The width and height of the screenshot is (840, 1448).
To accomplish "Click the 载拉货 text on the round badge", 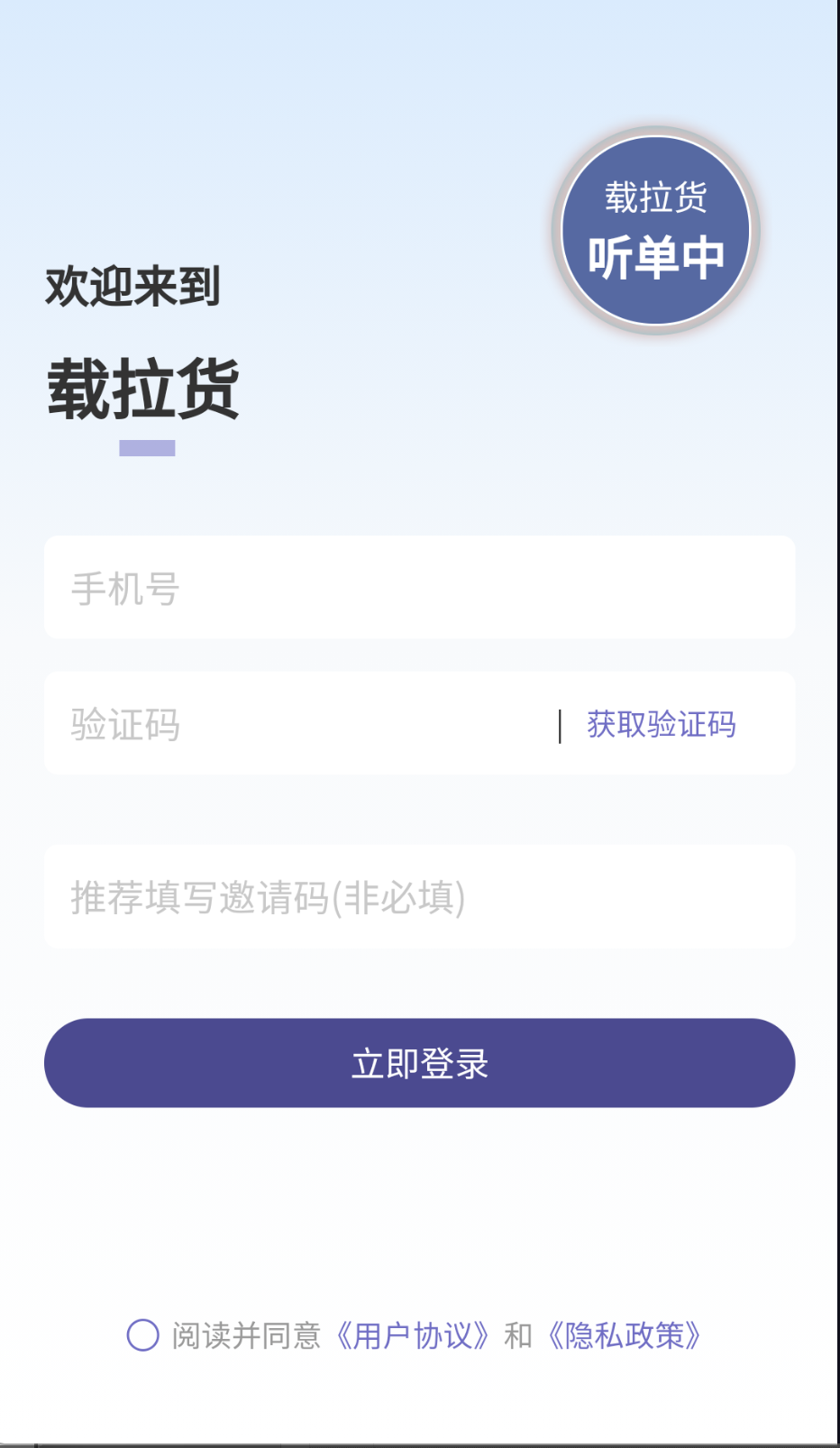I will coord(655,197).
